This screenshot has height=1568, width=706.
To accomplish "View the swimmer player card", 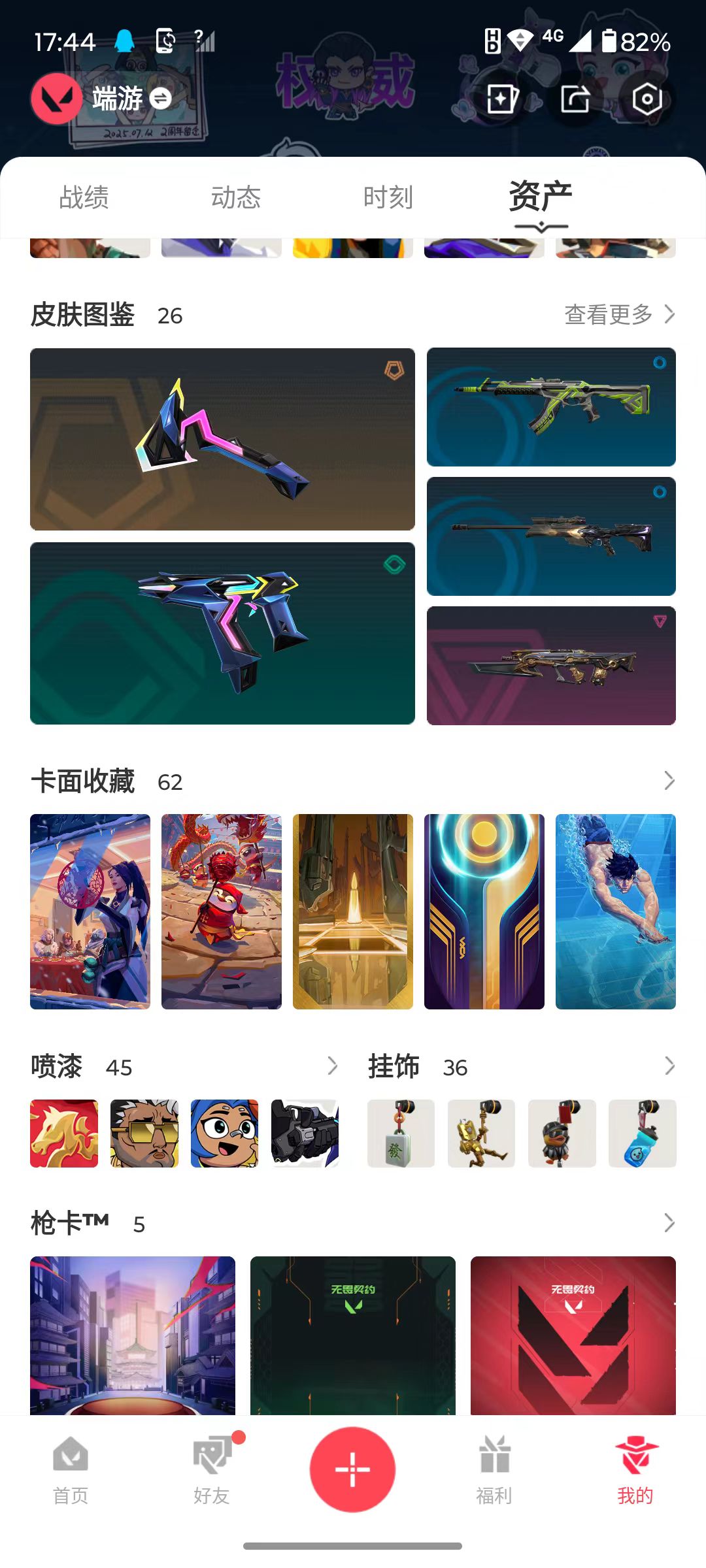I will [615, 911].
